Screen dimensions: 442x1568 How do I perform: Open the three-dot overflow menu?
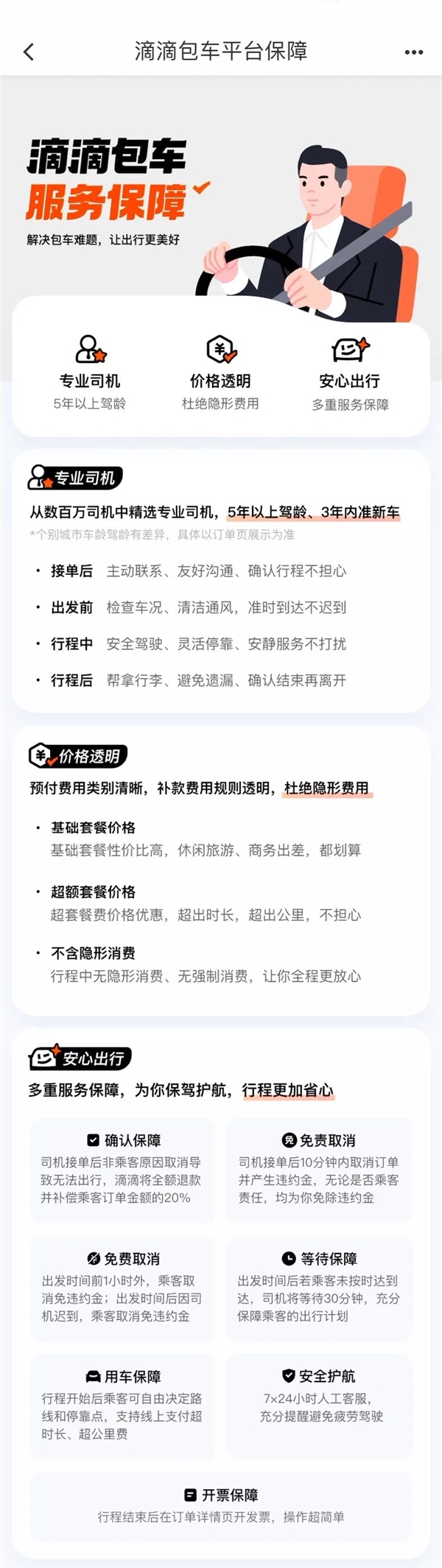[x=413, y=52]
